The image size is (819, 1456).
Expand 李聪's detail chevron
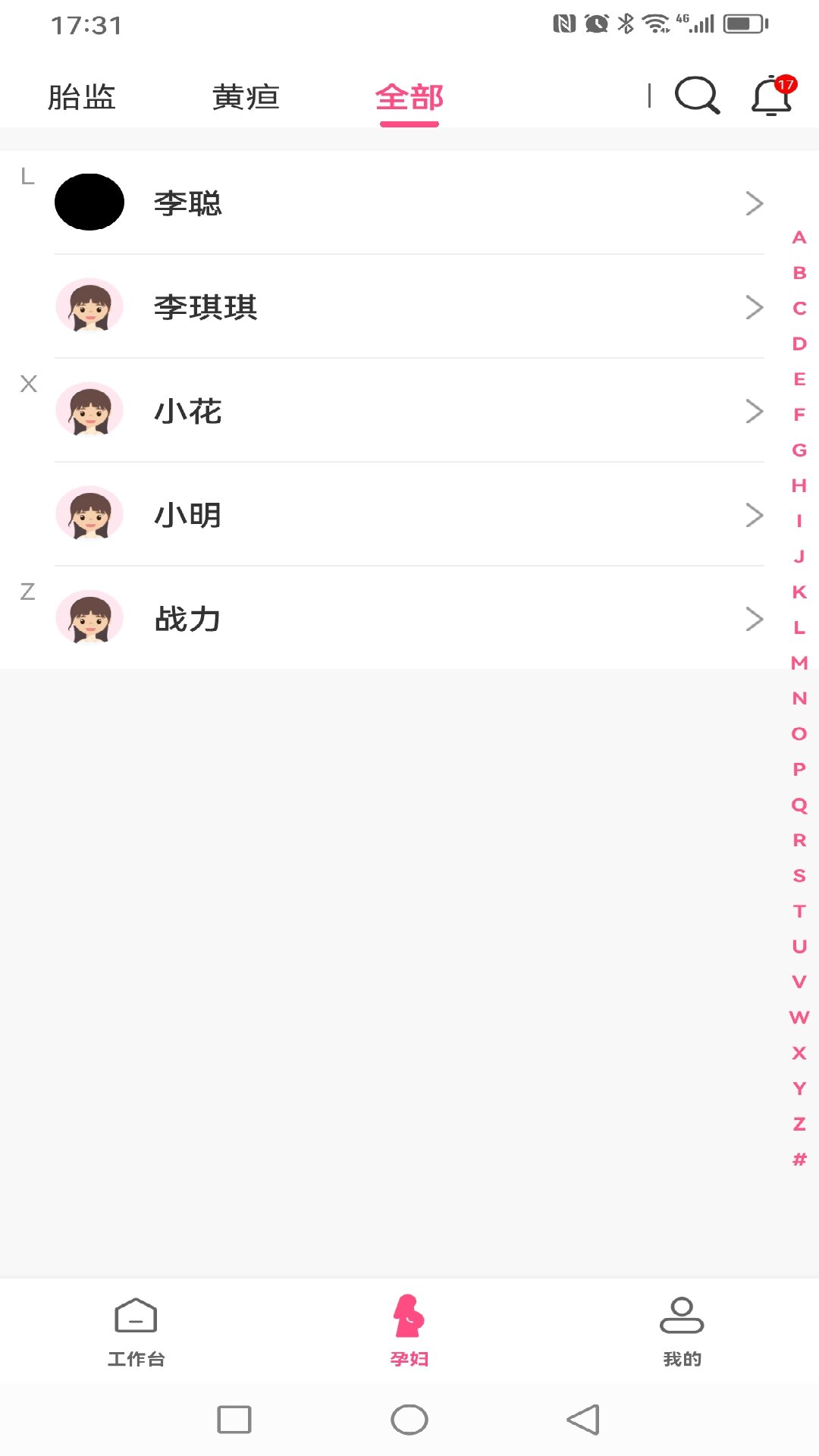[753, 202]
